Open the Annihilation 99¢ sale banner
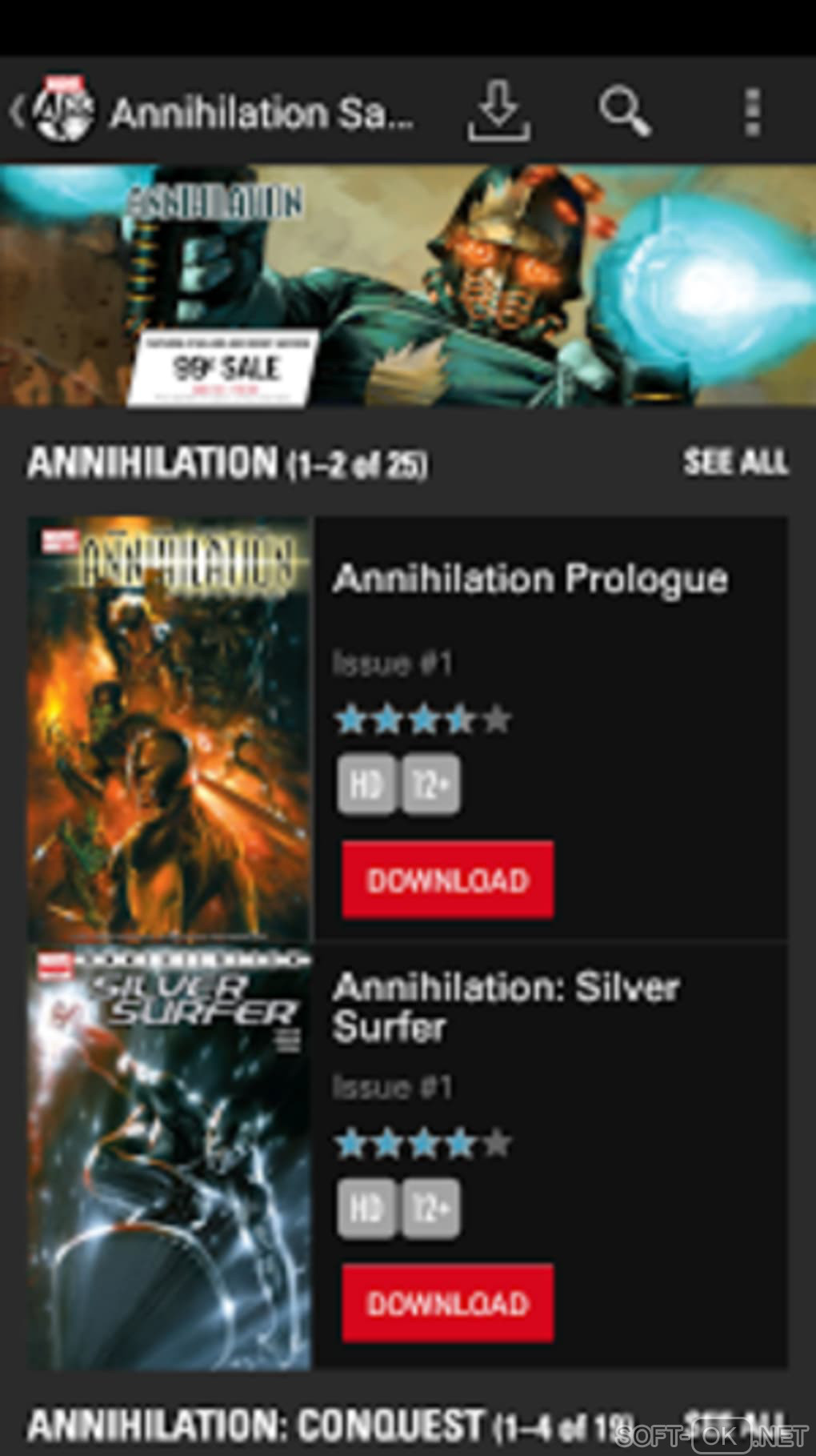 point(408,285)
